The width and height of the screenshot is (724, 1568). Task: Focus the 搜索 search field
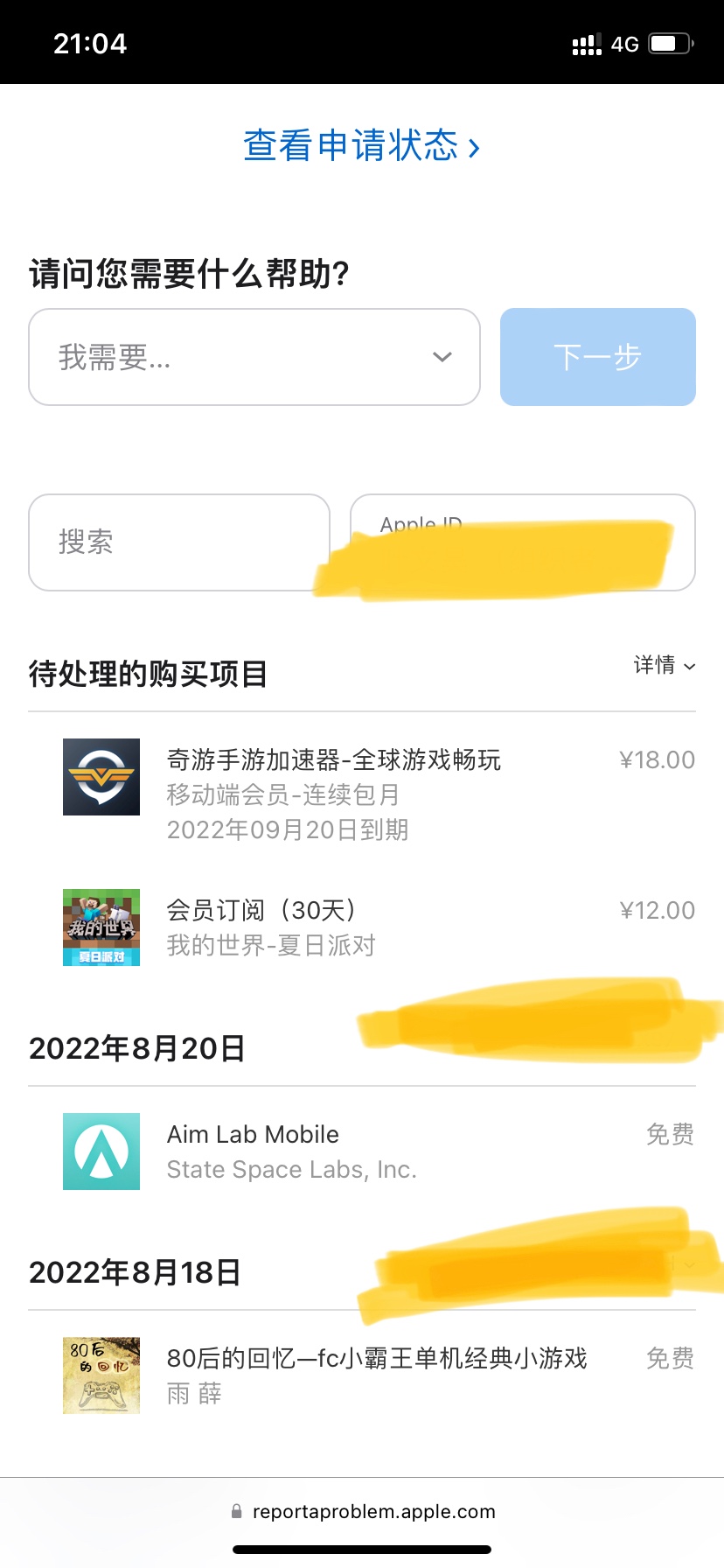pyautogui.click(x=178, y=542)
